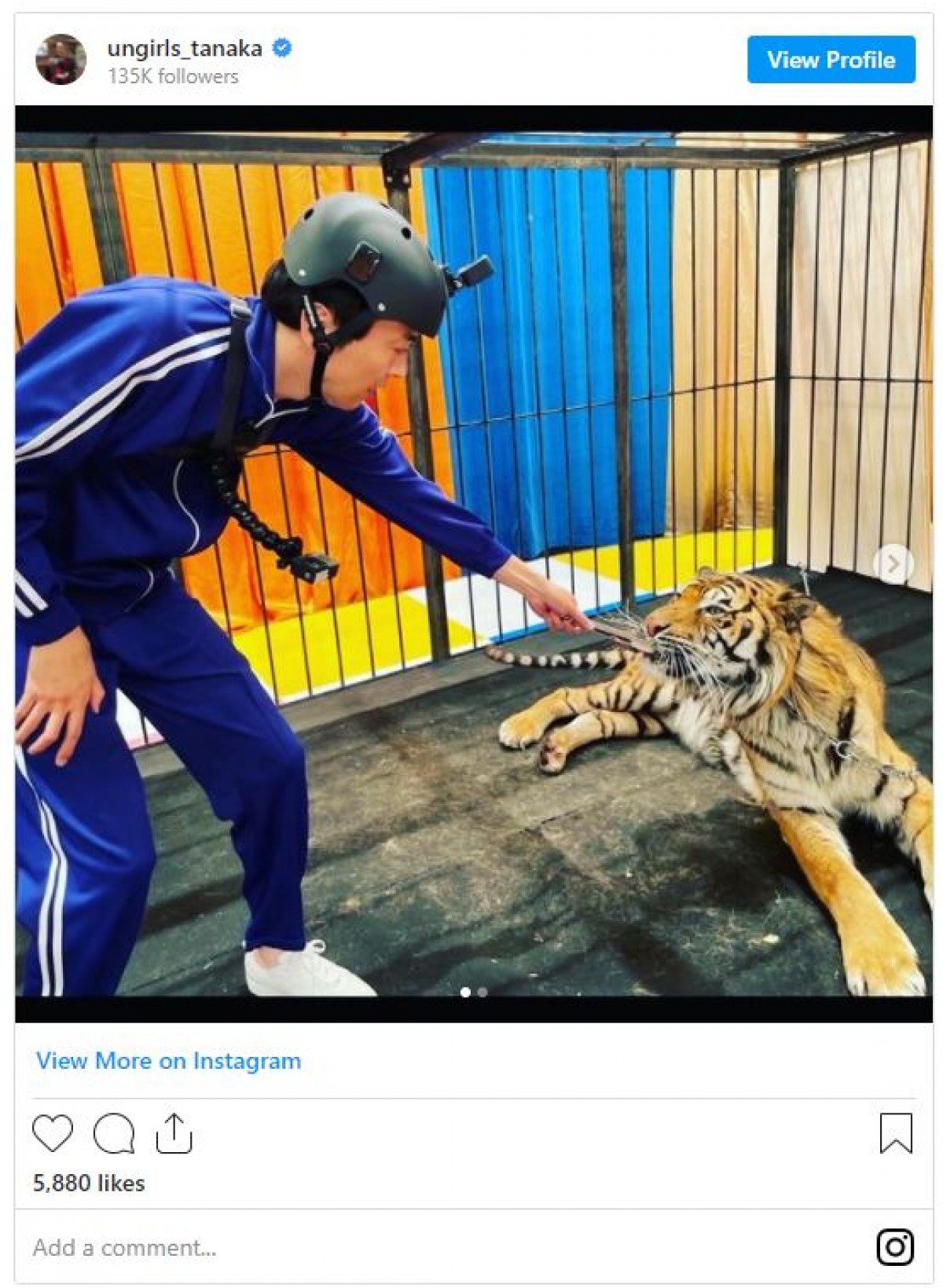This screenshot has width=943, height=1288.
Task: Bookmark this post
Action: click(895, 1133)
